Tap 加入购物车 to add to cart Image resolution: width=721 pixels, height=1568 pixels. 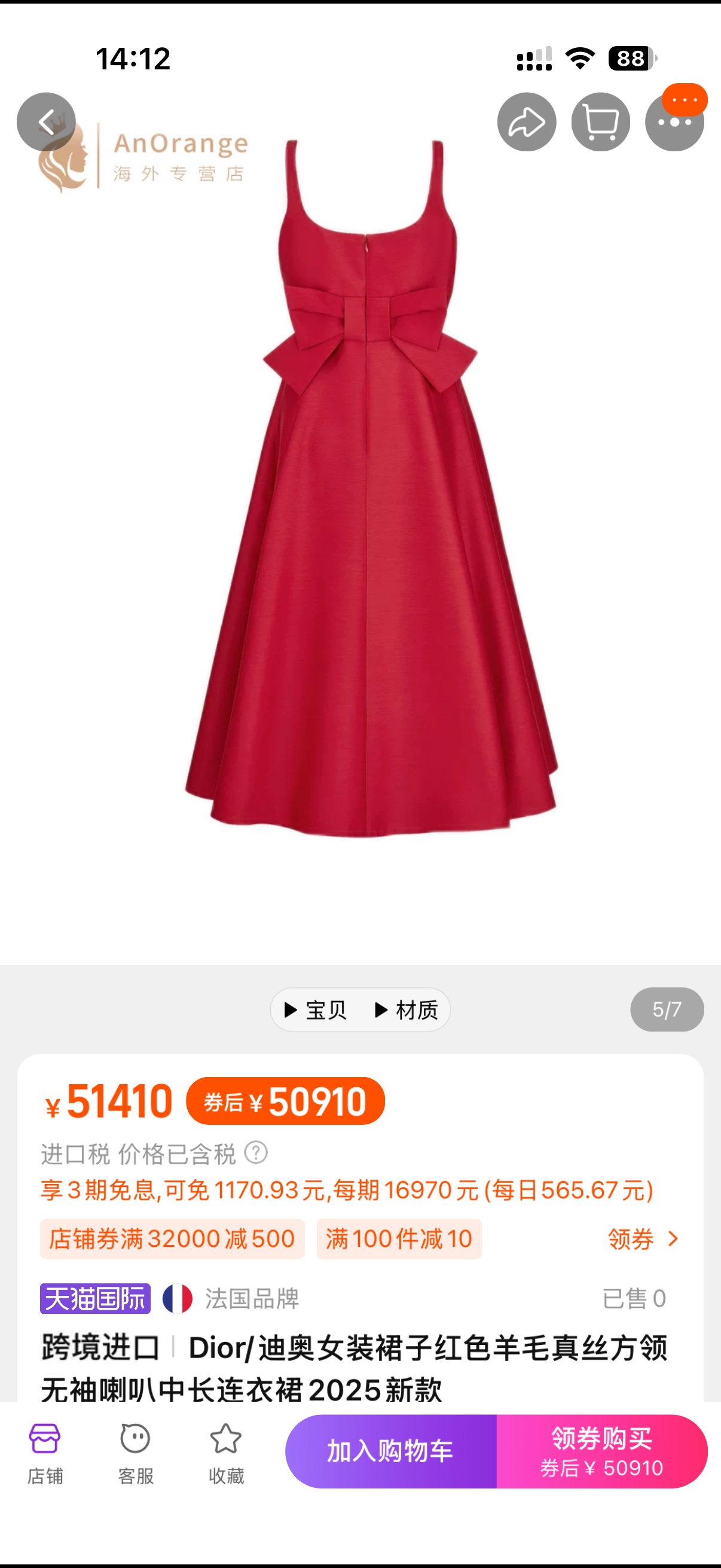pos(390,1451)
